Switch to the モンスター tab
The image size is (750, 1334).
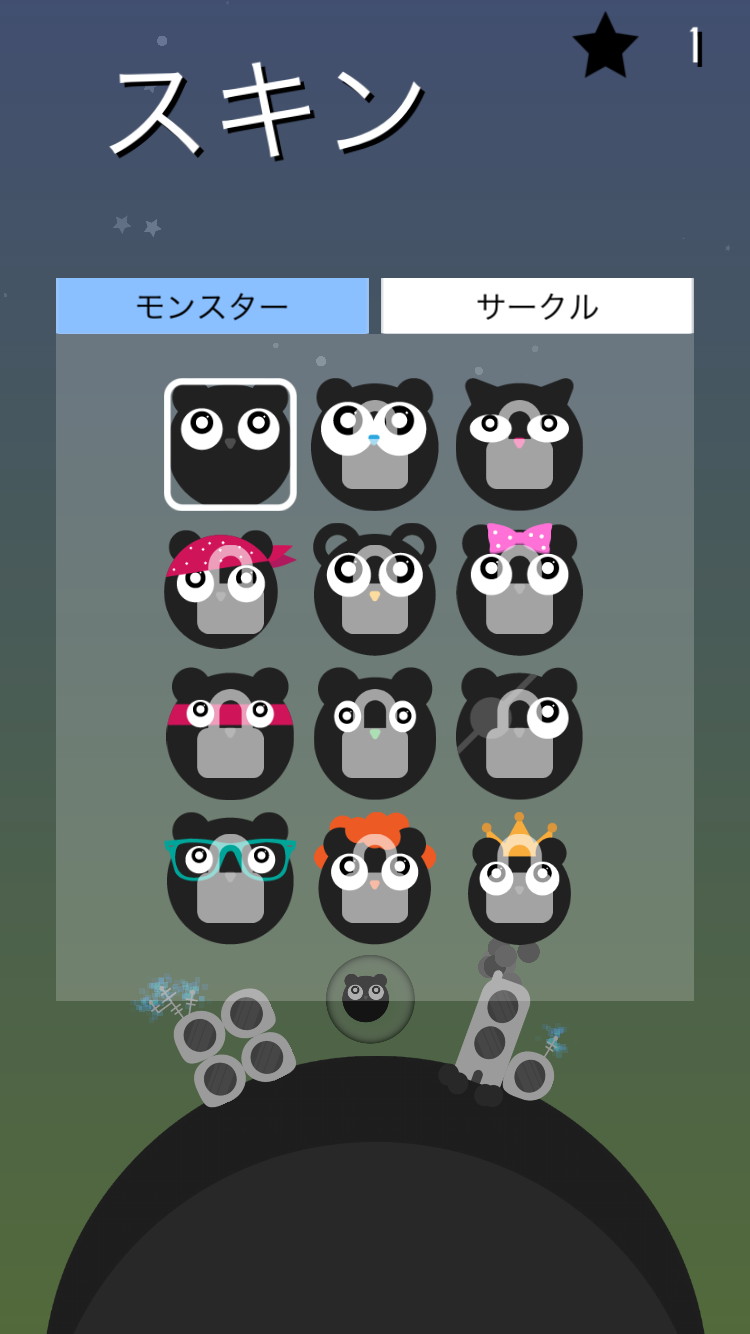pyautogui.click(x=212, y=306)
